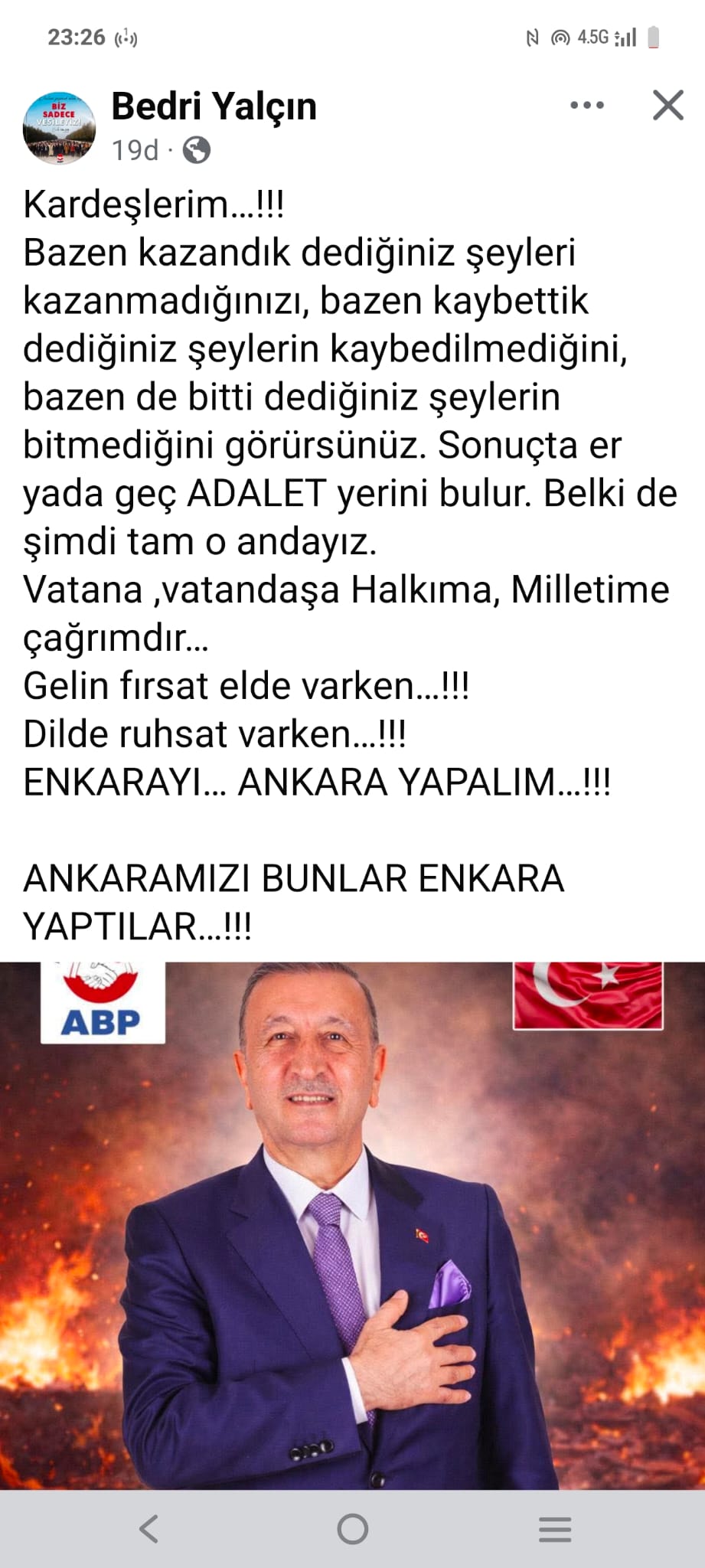Open the post's attached photo
The image size is (705, 1568).
(x=352, y=1225)
